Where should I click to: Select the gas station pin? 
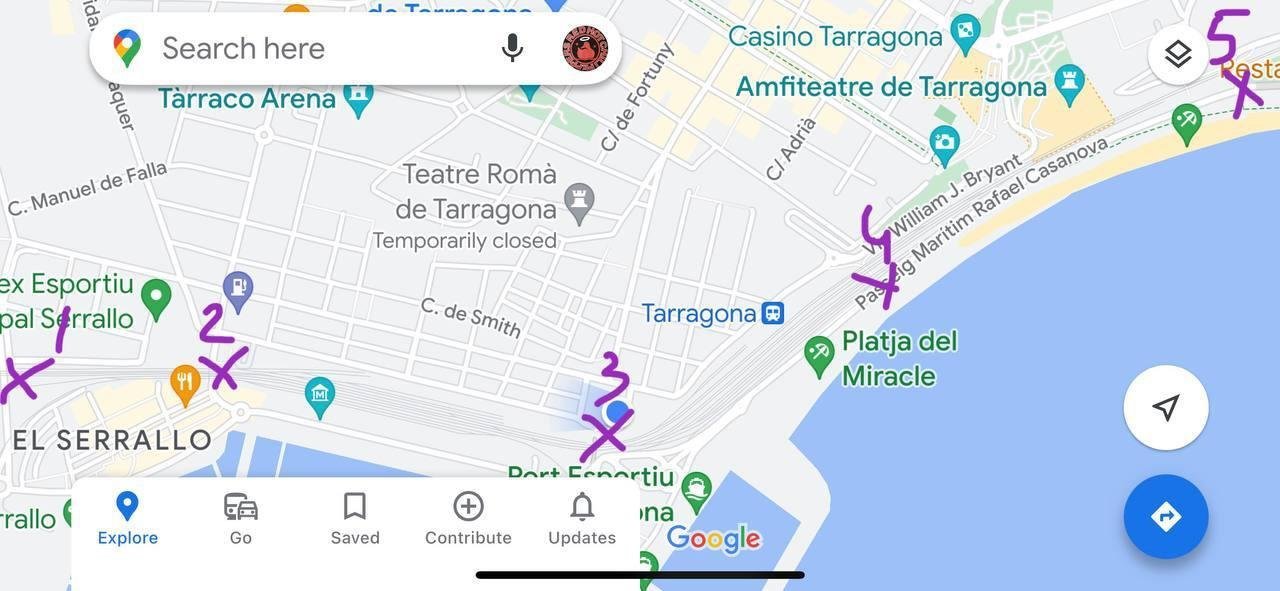(238, 289)
